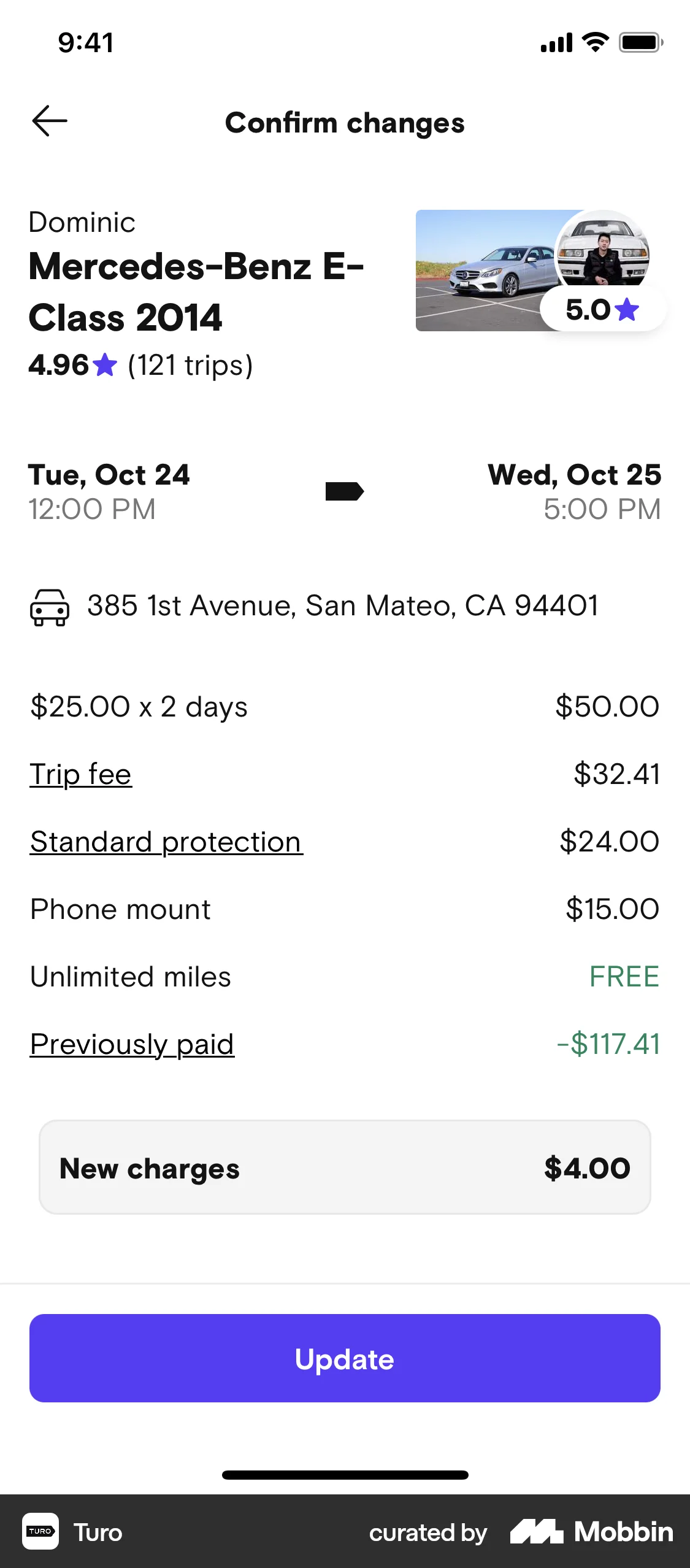Open the Standard protection details
690x1568 pixels.
pos(166,841)
